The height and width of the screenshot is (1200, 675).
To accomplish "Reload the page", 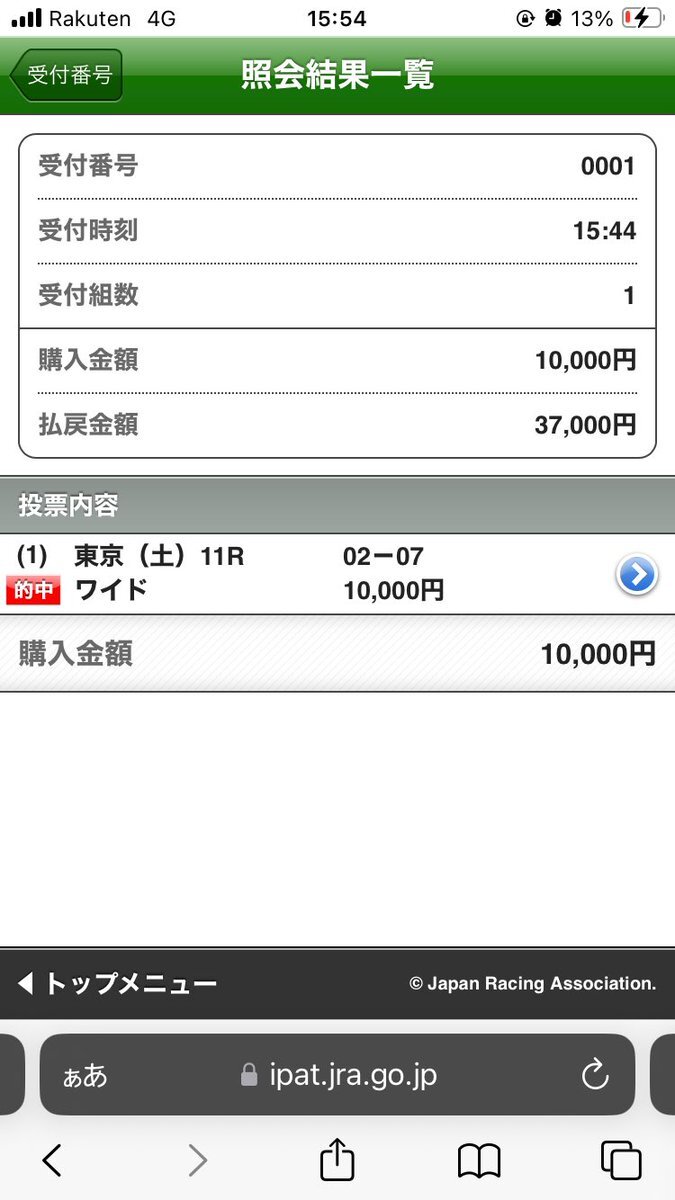I will pos(595,1075).
